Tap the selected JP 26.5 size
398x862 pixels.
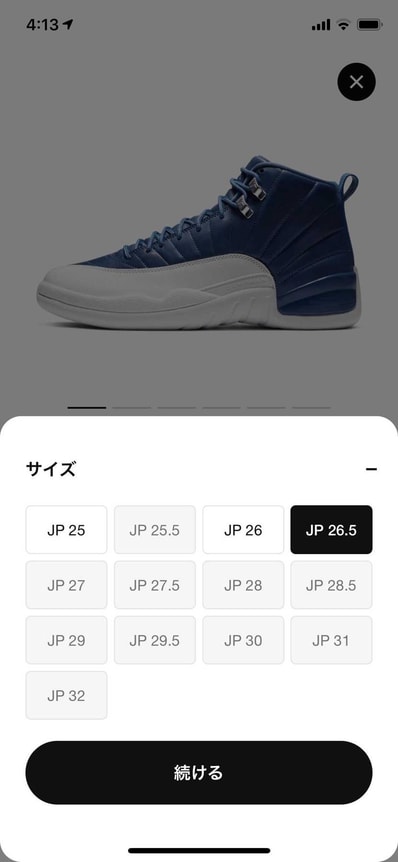(x=331, y=530)
